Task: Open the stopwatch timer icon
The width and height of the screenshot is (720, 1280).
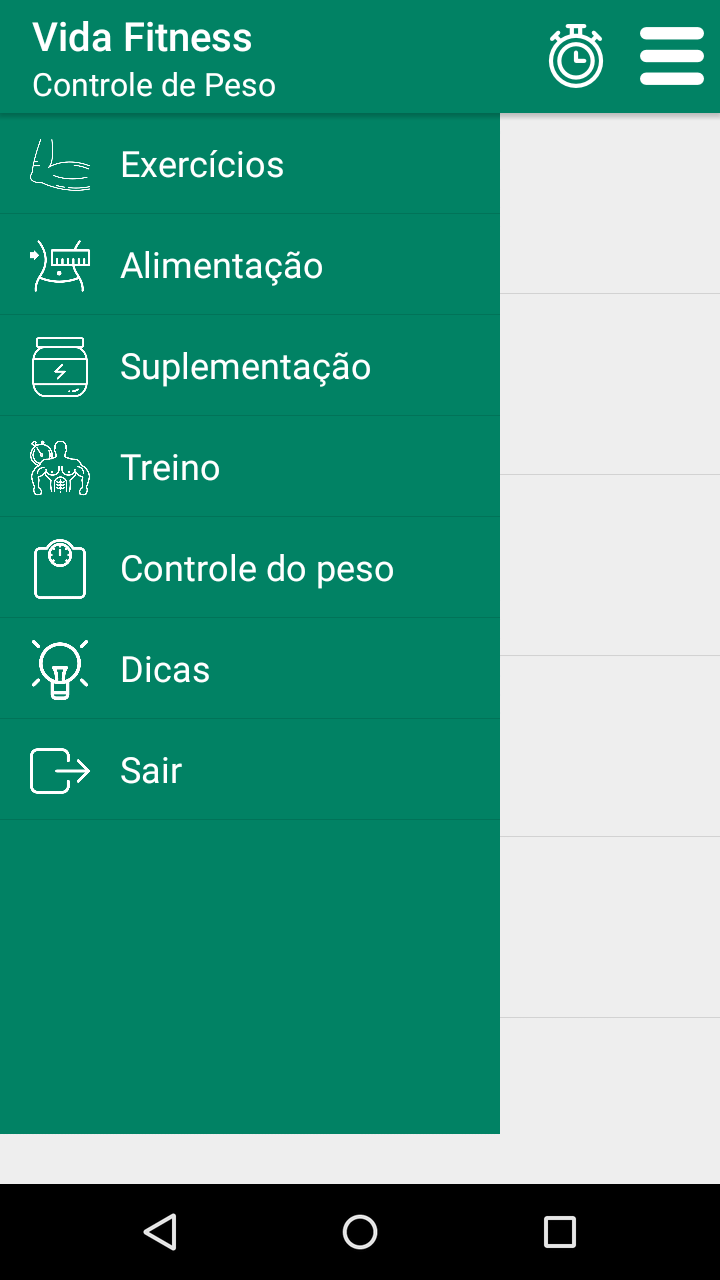Action: pos(576,56)
